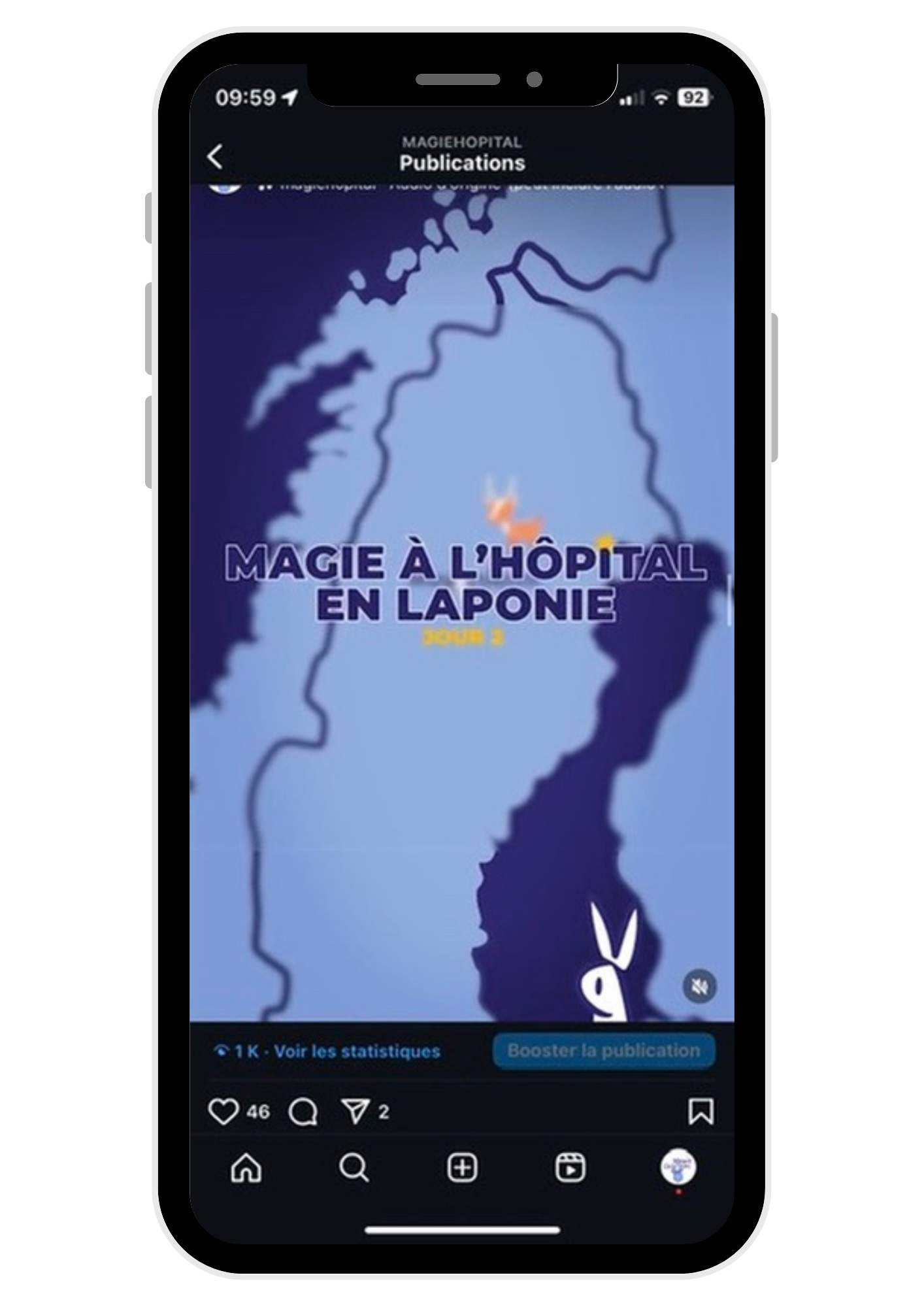Open the comments bubble
This screenshot has height=1307, width=924.
coord(303,1112)
